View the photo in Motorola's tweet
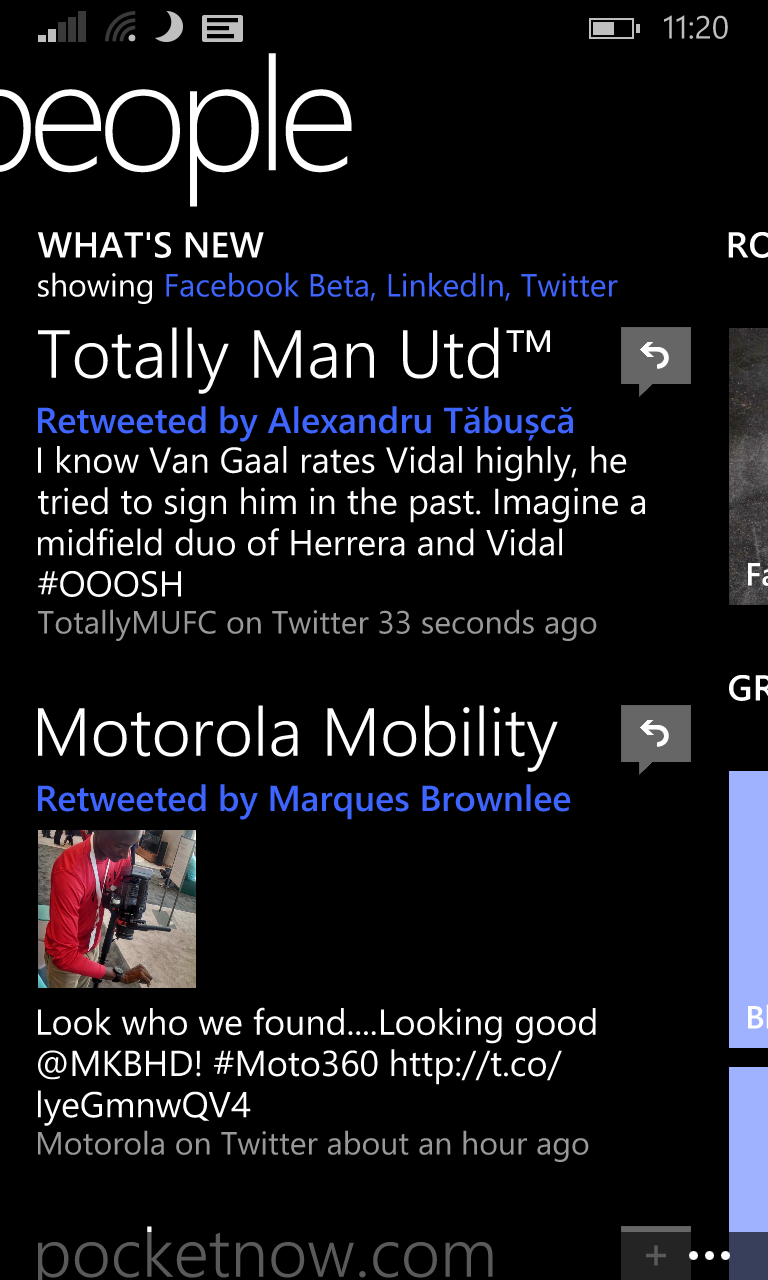 pyautogui.click(x=117, y=908)
